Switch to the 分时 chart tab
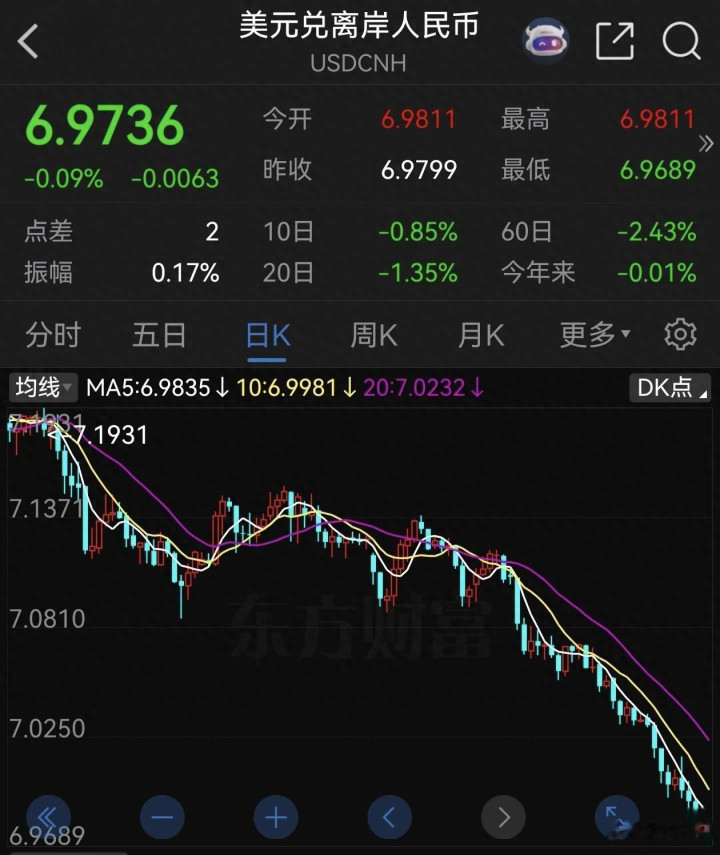Screen dimensions: 720x855 [x=53, y=334]
